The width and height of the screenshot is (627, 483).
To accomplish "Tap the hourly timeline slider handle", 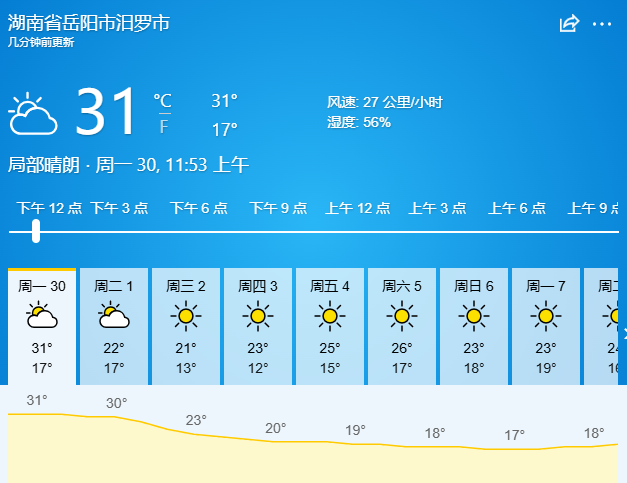I will (36, 231).
